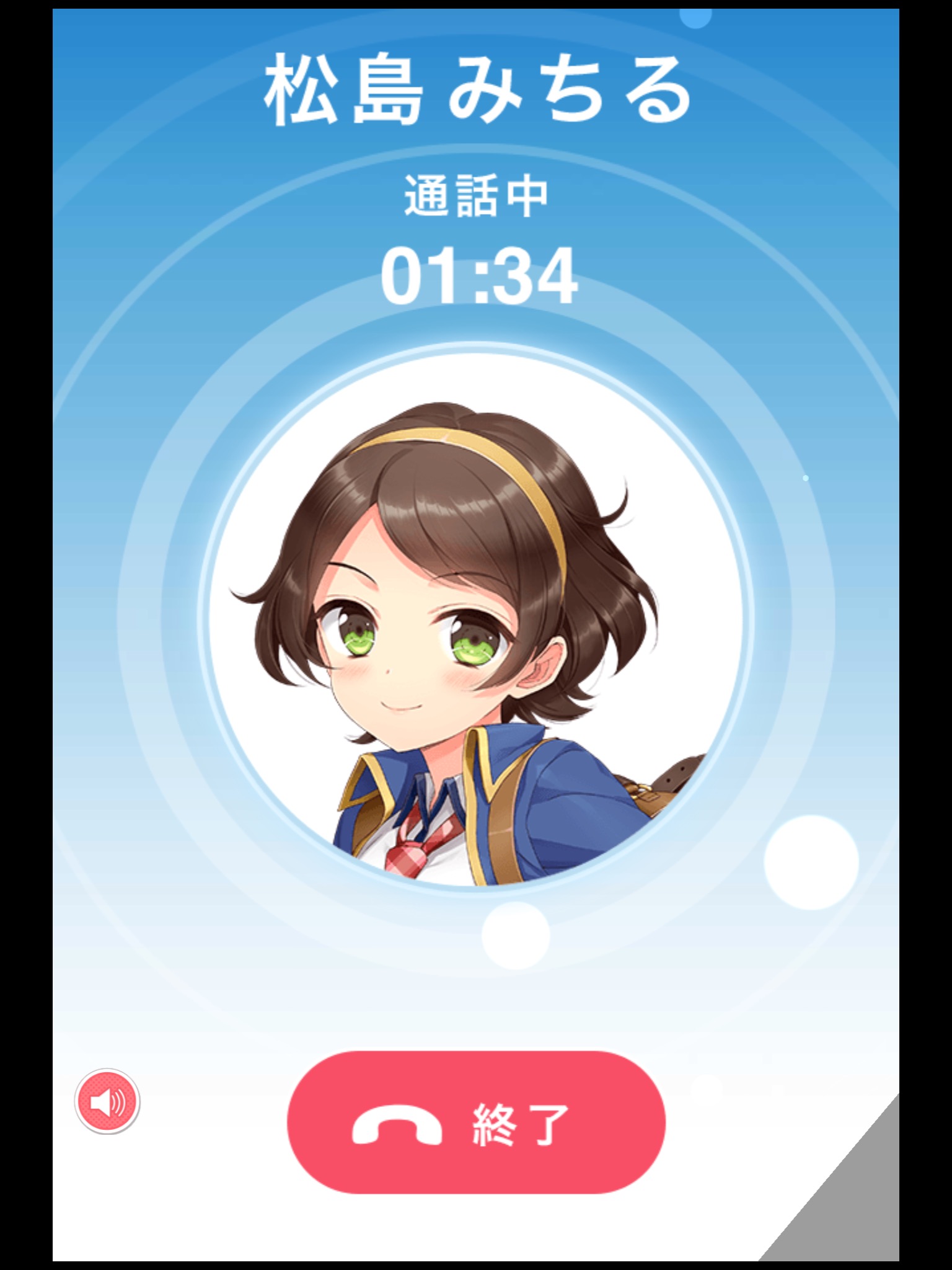End the call with 松島みちる
This screenshot has width=952, height=1270.
476,1122
